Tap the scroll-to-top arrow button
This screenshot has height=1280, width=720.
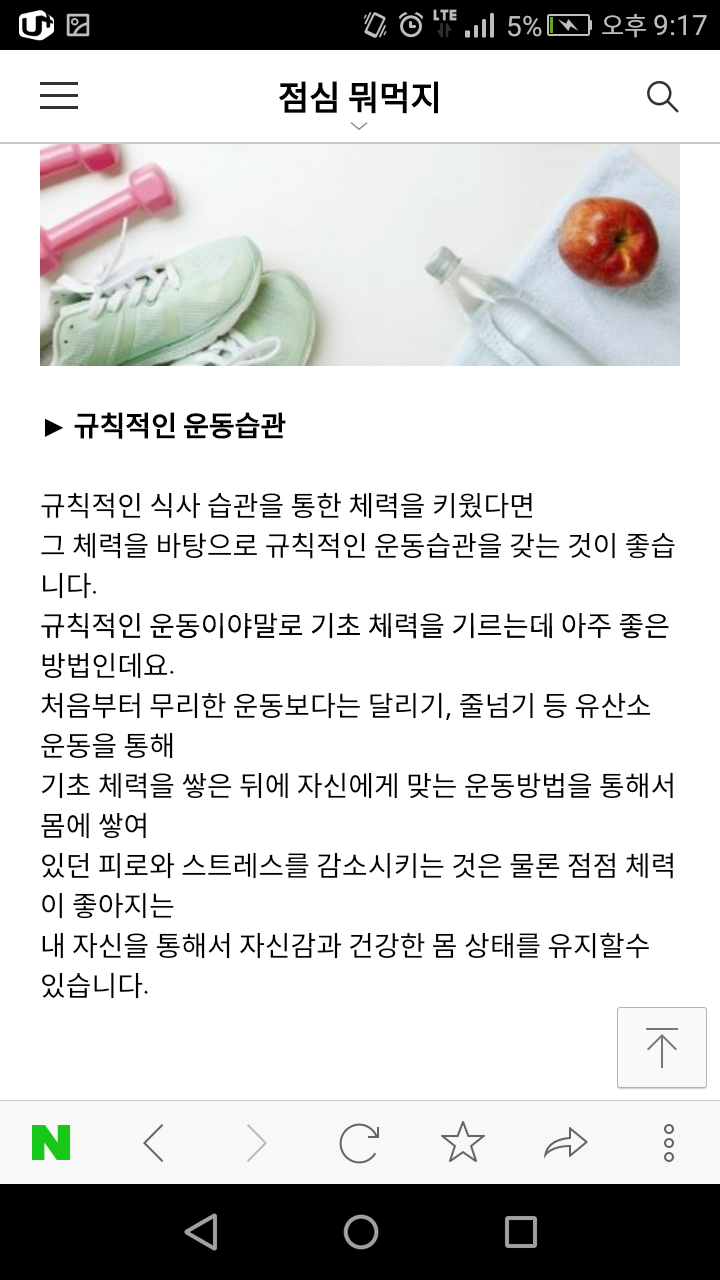[661, 1047]
